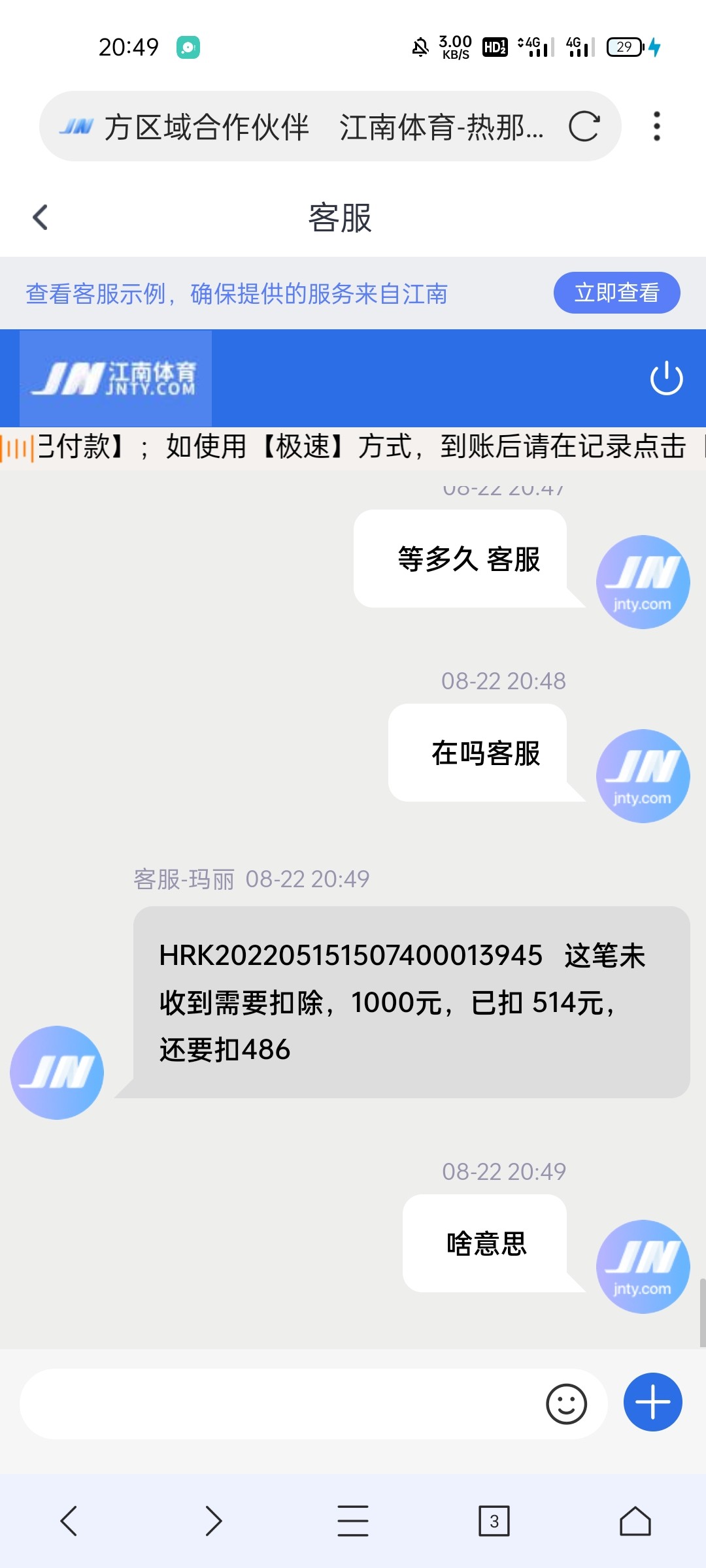Image resolution: width=706 pixels, height=1568 pixels.
Task: Open the emoji picker
Action: click(x=566, y=1403)
